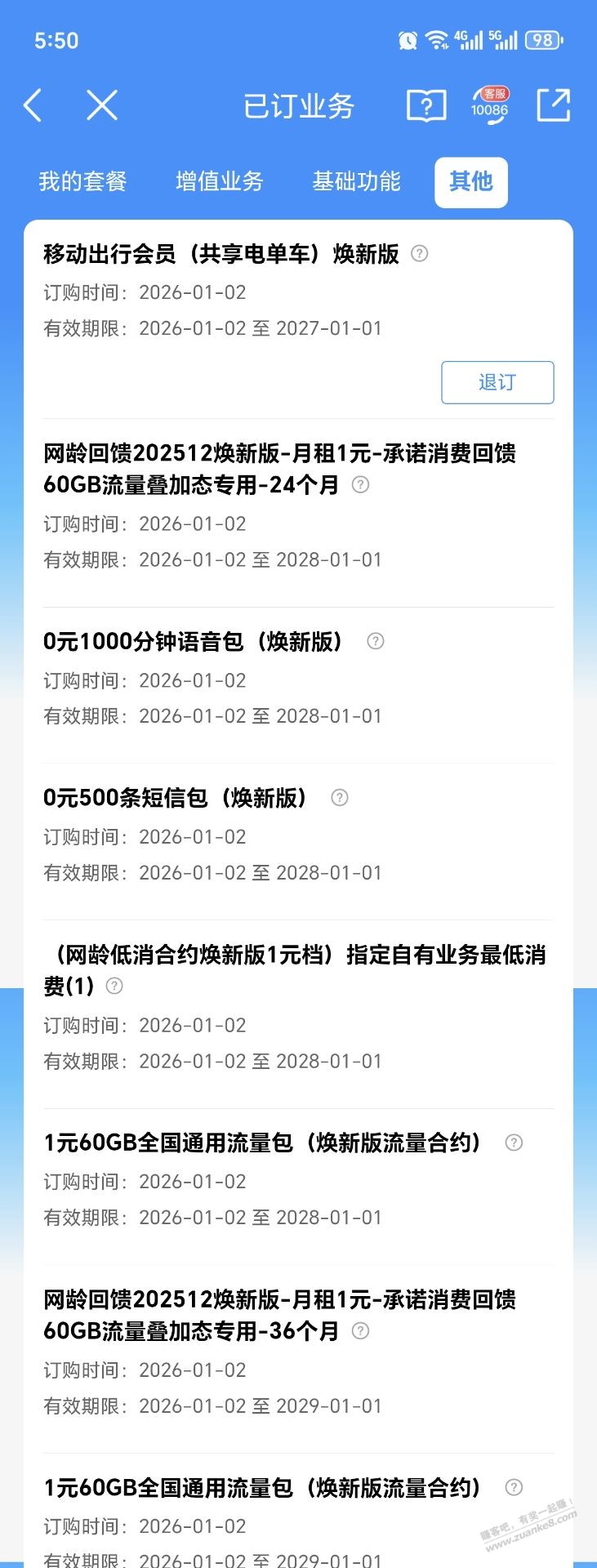Show info about 0元500条短信包
Image resolution: width=597 pixels, height=1568 pixels.
tap(340, 798)
